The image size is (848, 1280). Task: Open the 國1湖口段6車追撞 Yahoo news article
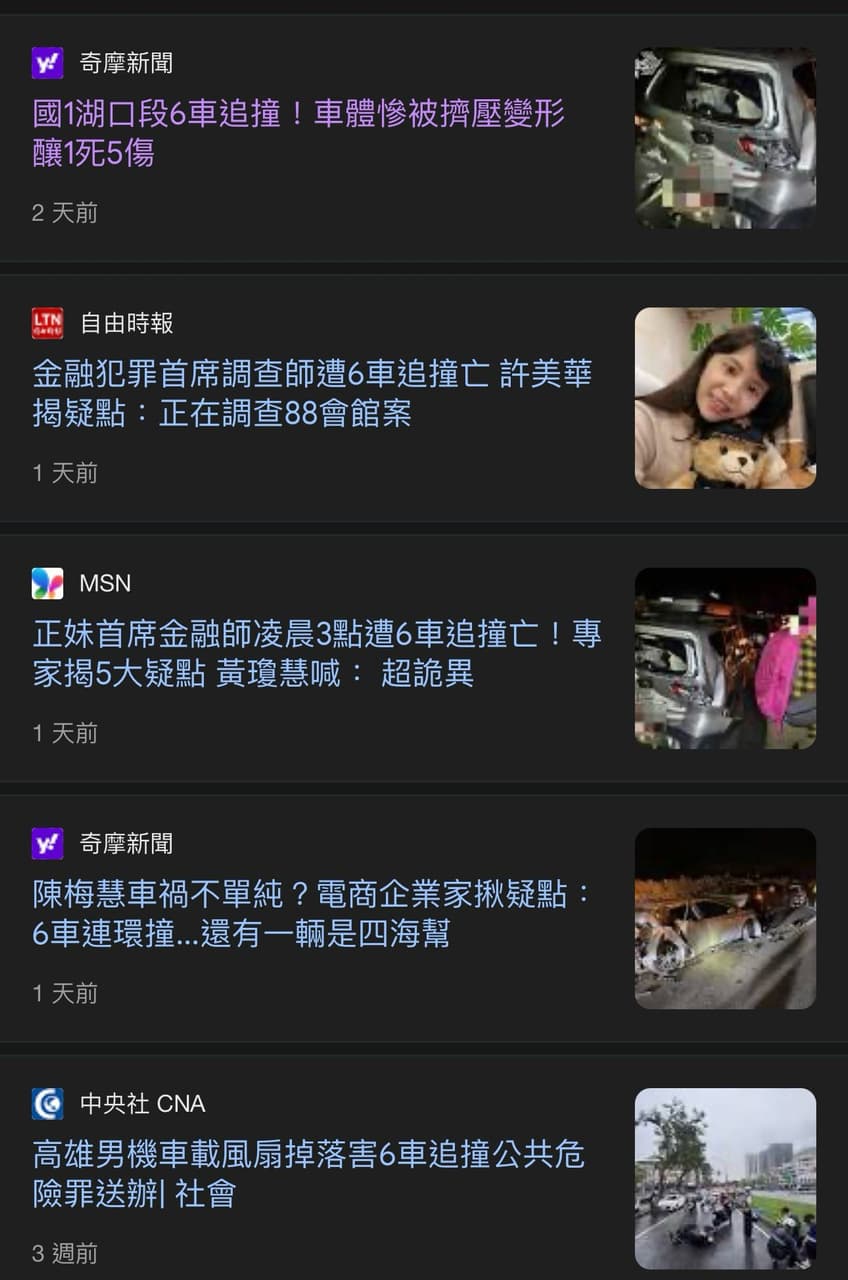pyautogui.click(x=298, y=133)
